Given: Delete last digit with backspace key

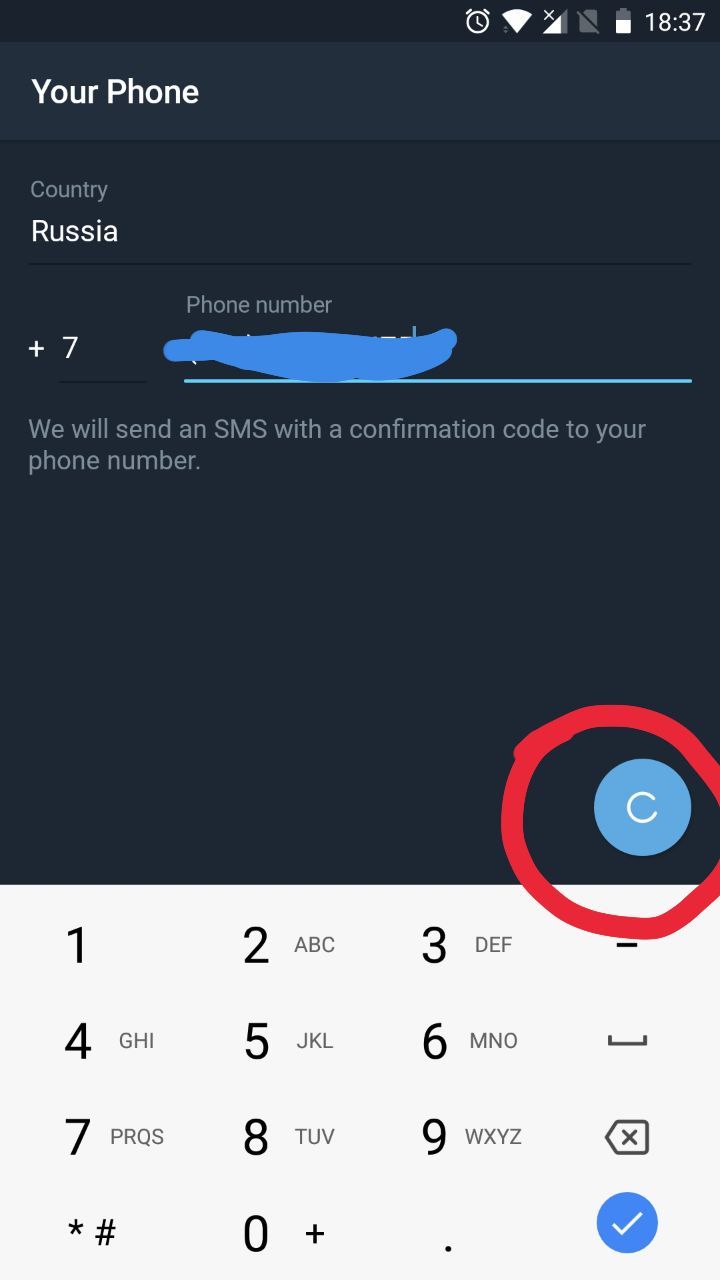Looking at the screenshot, I should [627, 1137].
